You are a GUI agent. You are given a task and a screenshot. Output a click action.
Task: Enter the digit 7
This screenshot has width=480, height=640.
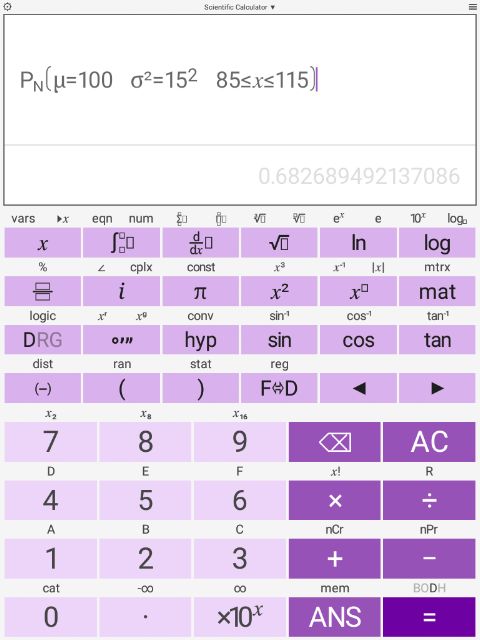tap(51, 442)
